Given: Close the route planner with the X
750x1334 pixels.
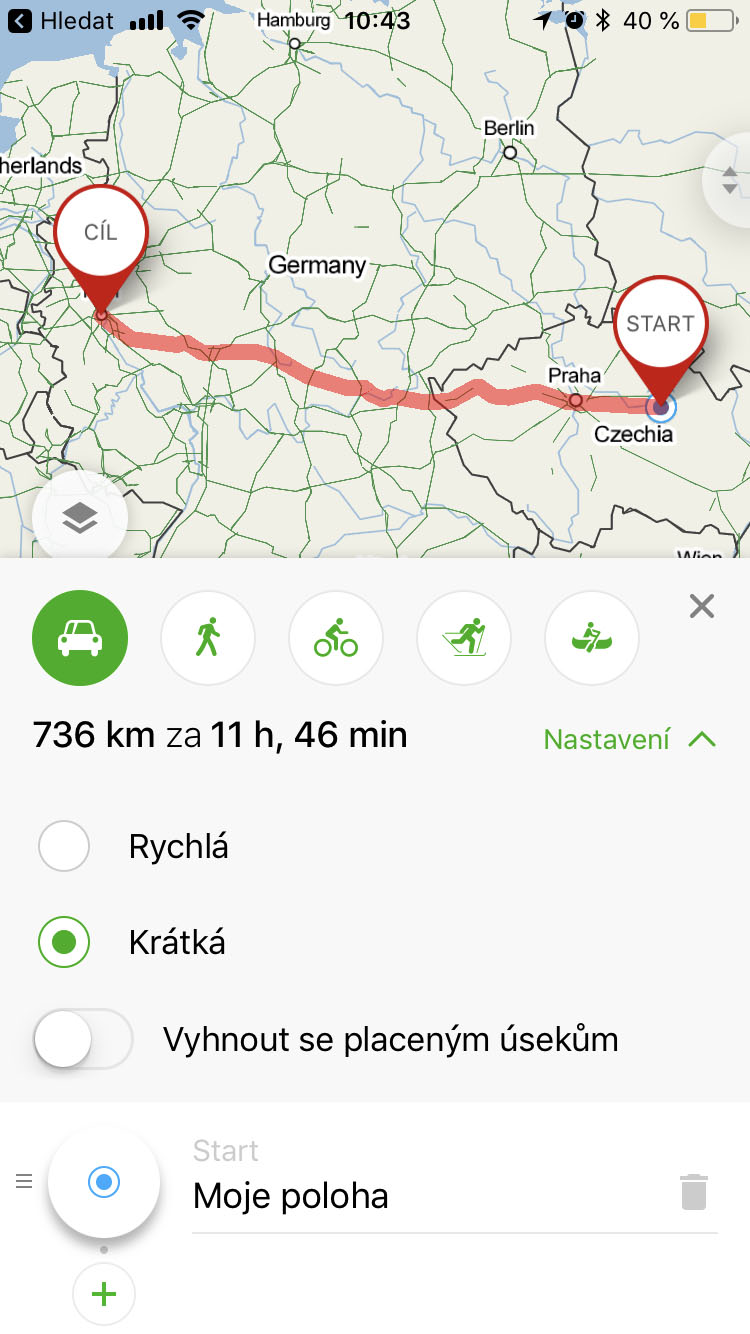Looking at the screenshot, I should click(x=701, y=606).
